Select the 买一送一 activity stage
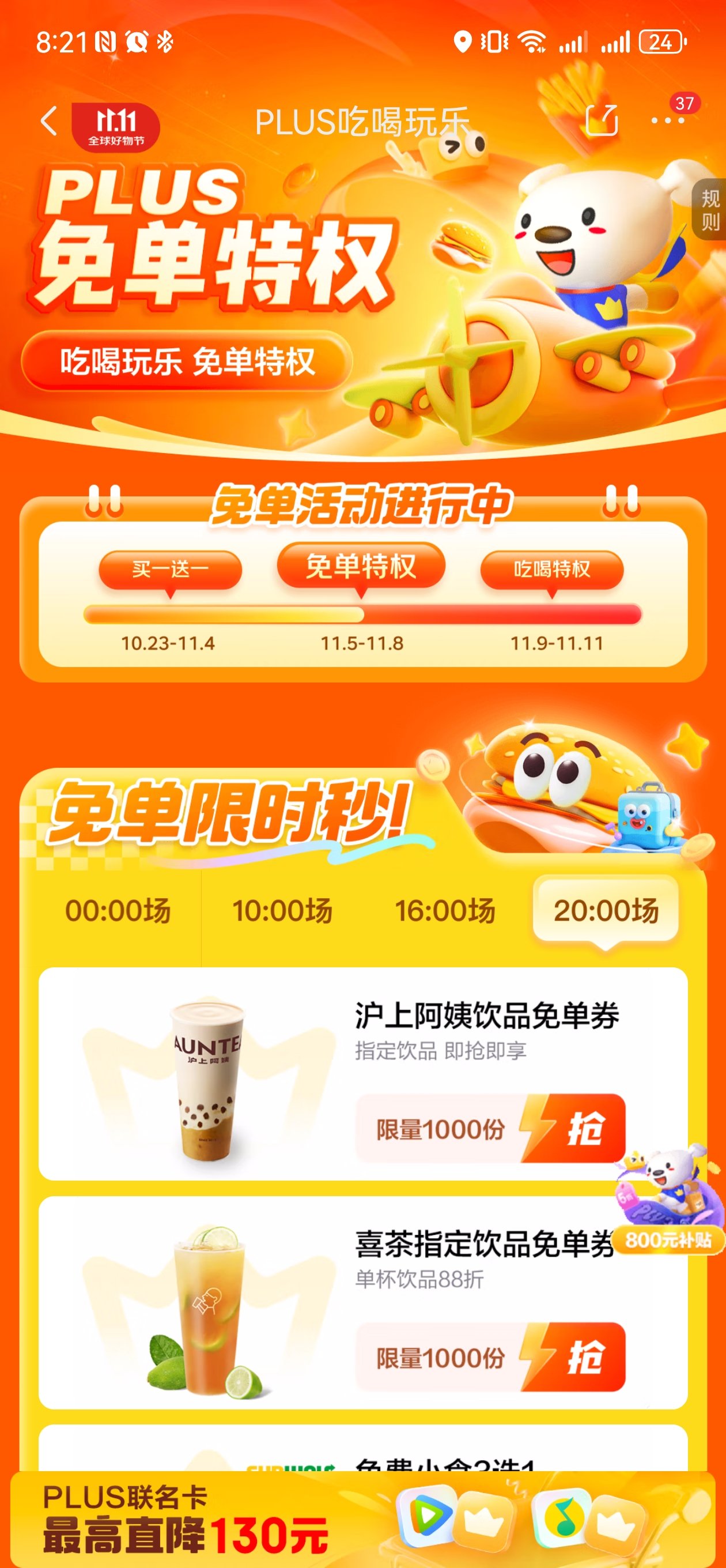The image size is (726, 1568). coord(171,570)
